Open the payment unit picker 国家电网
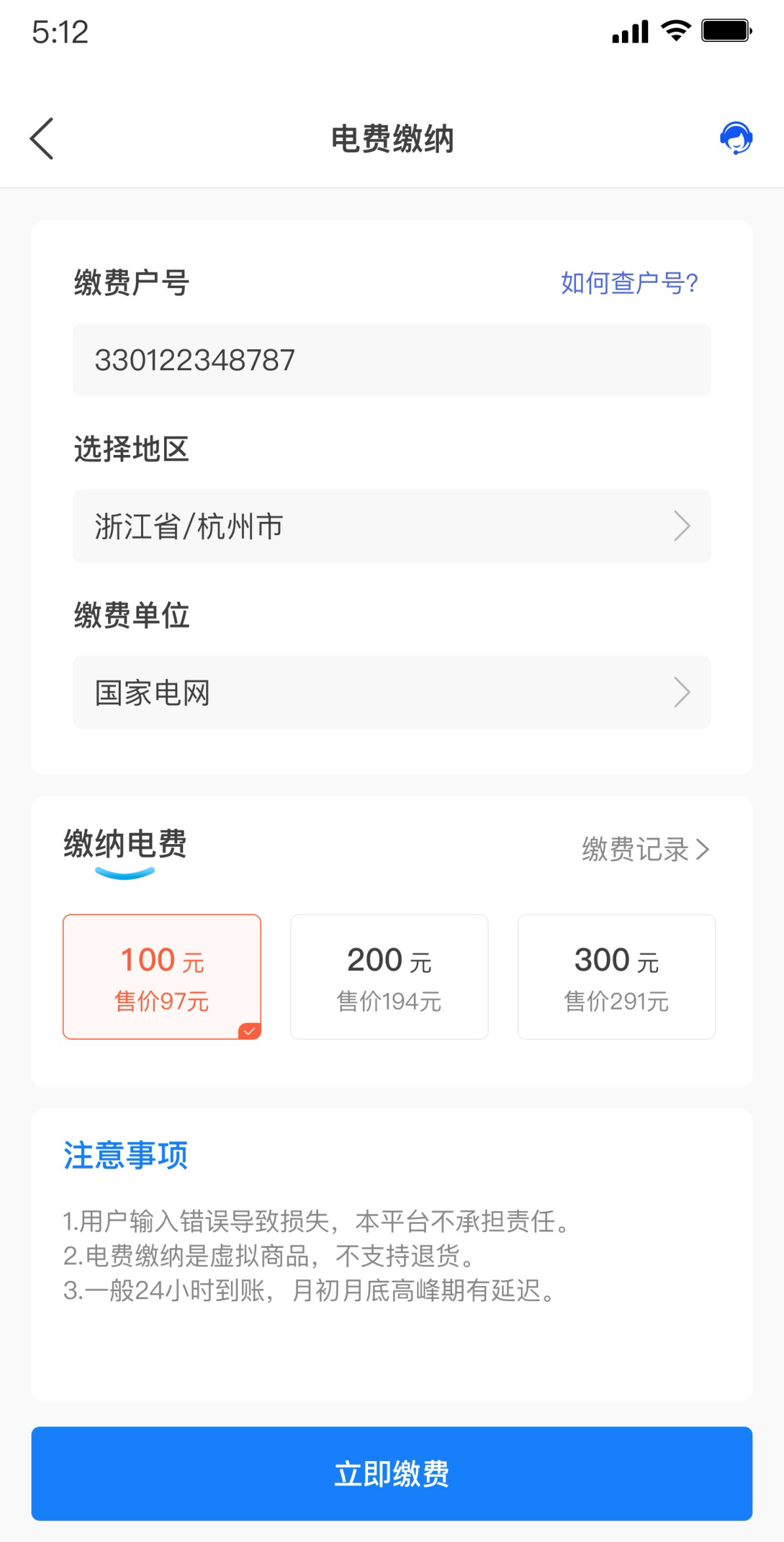The image size is (784, 1542). [x=392, y=693]
